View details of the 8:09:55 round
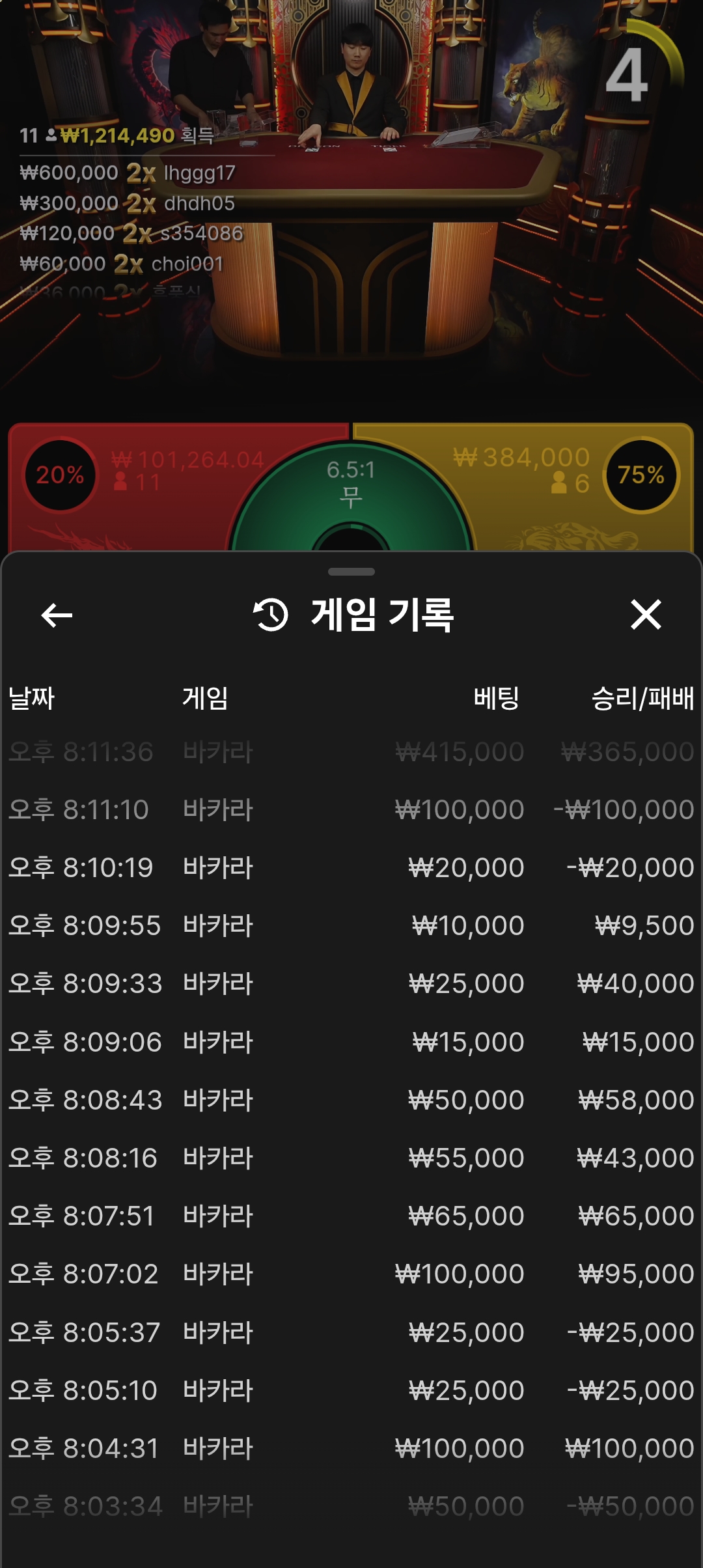 351,925
